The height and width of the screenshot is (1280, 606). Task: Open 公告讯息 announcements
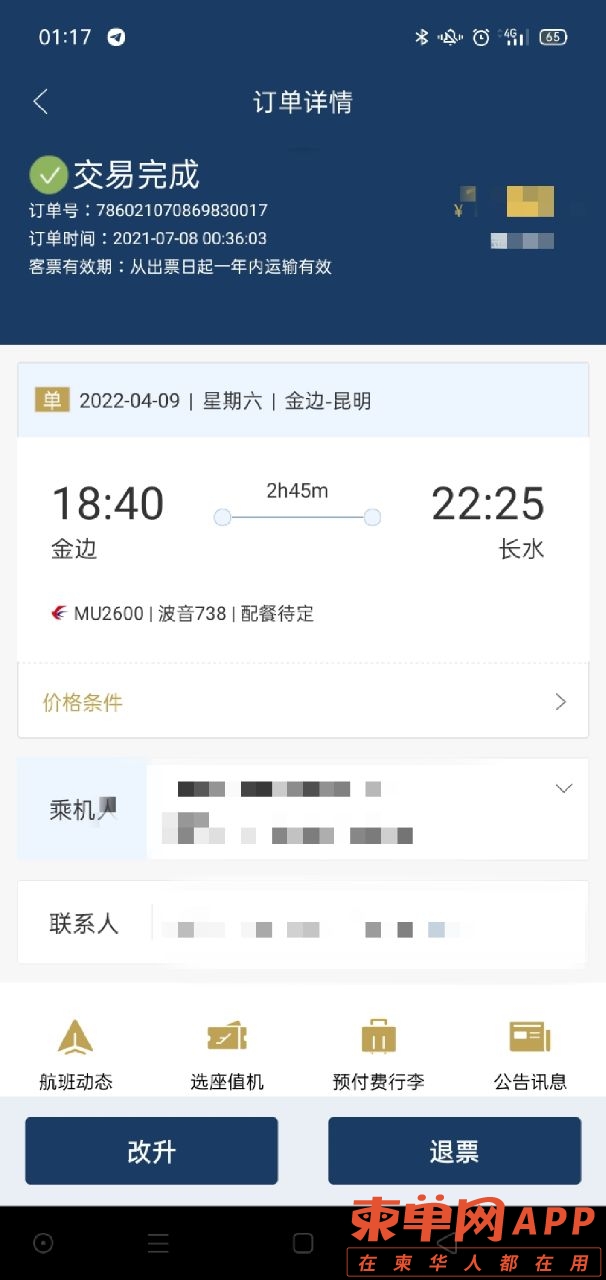(530, 1054)
